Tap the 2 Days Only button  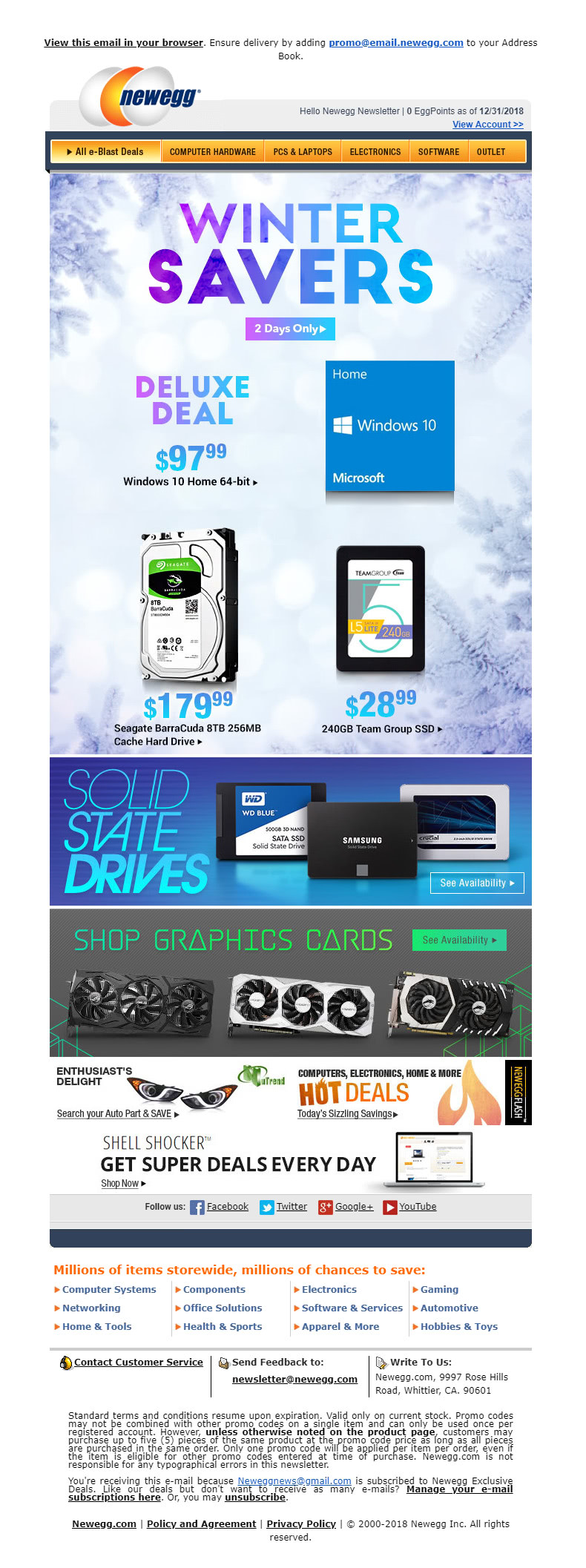(290, 329)
